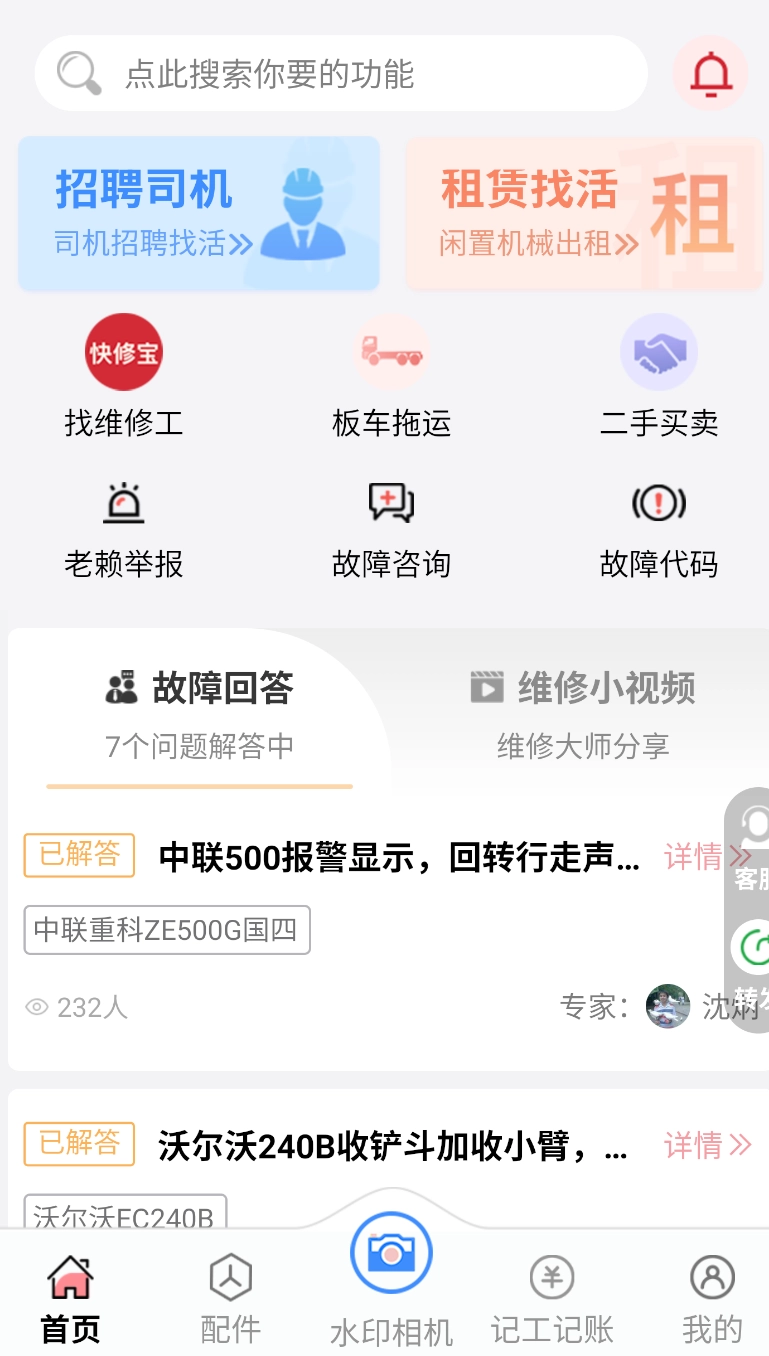Image resolution: width=769 pixels, height=1356 pixels.
Task: Open 故障咨询 fault consultation
Action: tap(391, 530)
